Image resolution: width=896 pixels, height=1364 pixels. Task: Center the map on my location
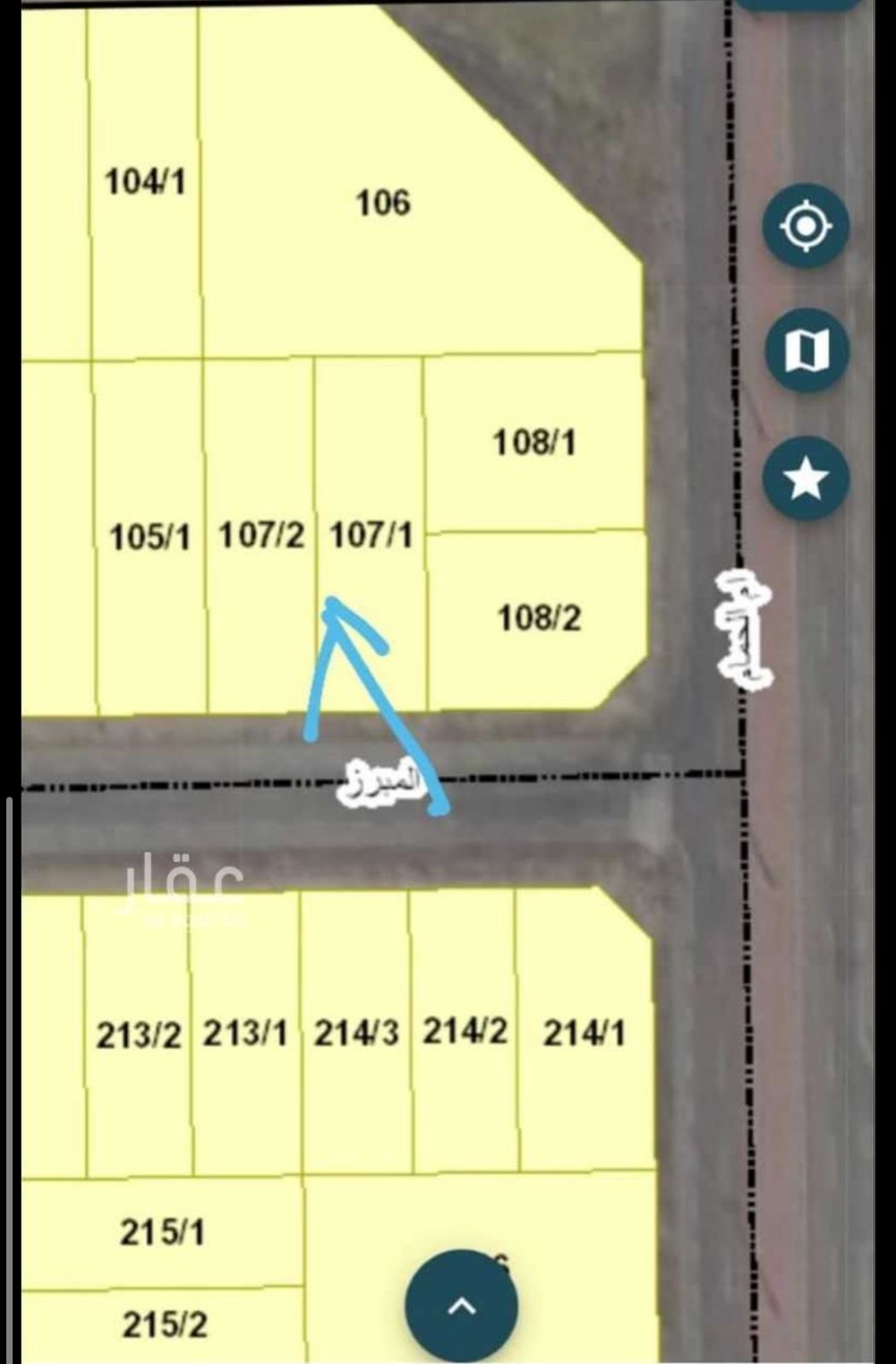point(805,227)
